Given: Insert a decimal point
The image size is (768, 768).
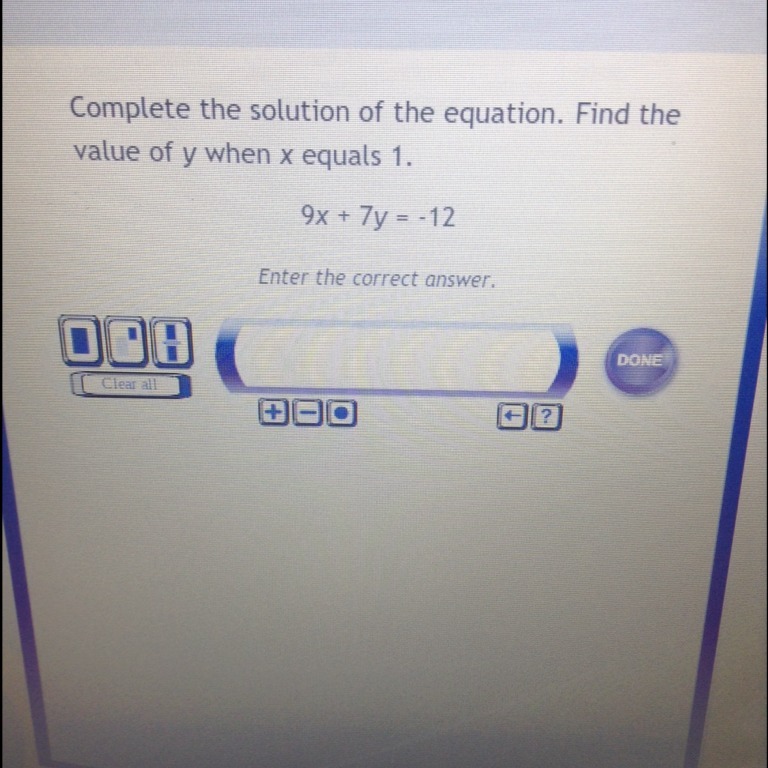Looking at the screenshot, I should point(342,412).
